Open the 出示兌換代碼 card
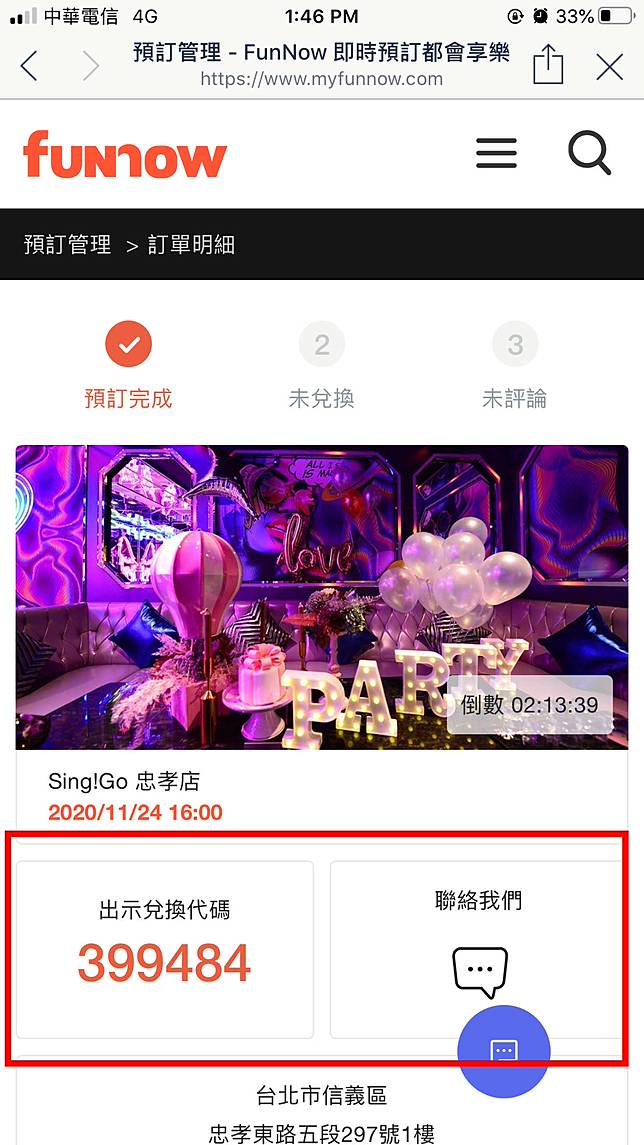This screenshot has height=1145, width=644. coord(165,950)
